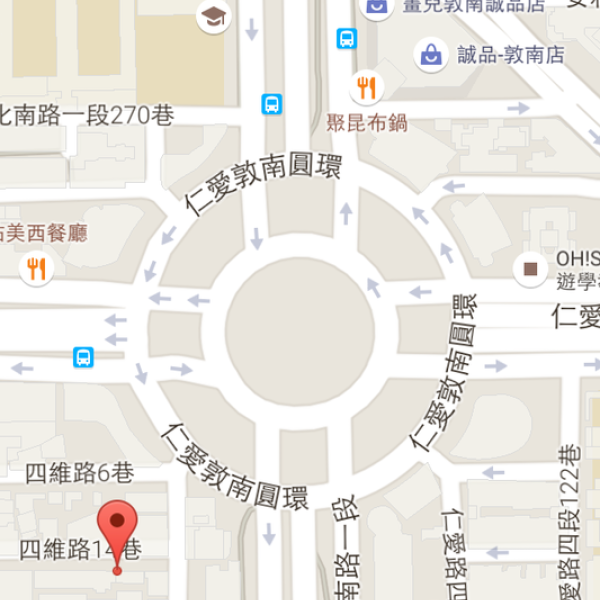Open the bus stop beside 聚昆布鍋
The height and width of the screenshot is (600, 600).
tap(272, 103)
